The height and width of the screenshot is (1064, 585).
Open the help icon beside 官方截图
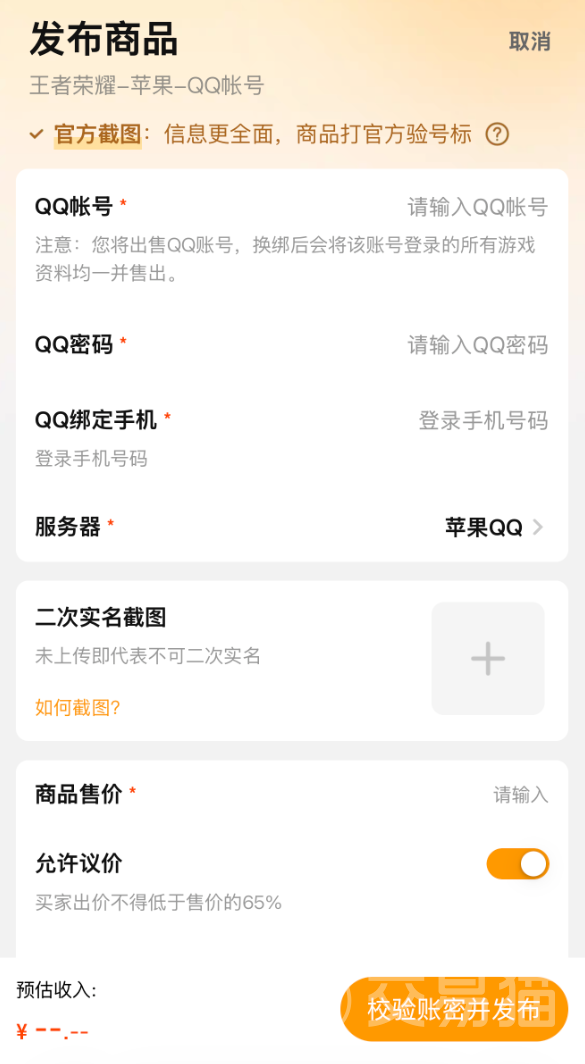coord(497,134)
